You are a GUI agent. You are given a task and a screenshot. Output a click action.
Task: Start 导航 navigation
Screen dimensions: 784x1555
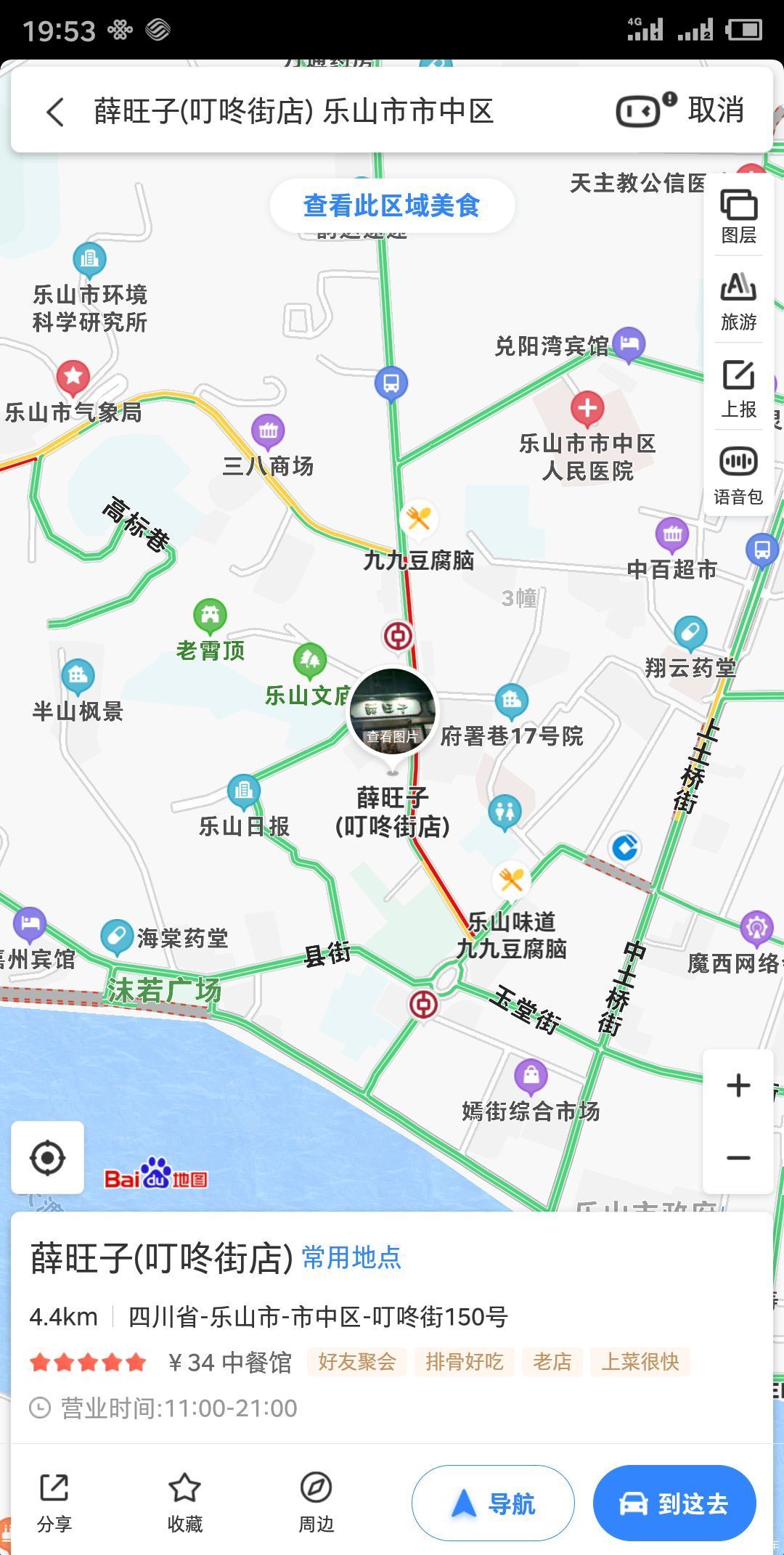coord(493,1503)
